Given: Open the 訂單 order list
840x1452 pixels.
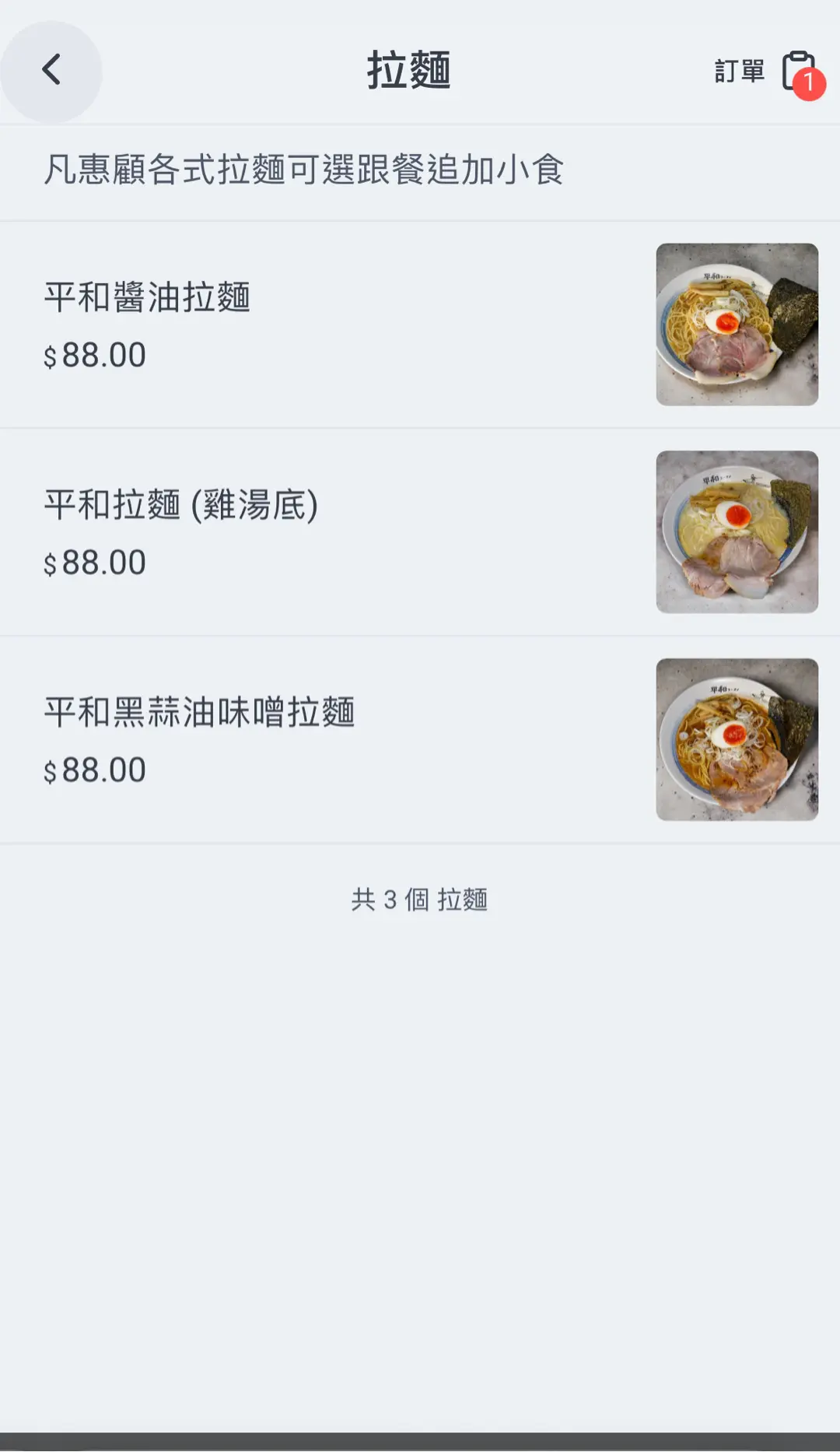Looking at the screenshot, I should click(x=768, y=72).
